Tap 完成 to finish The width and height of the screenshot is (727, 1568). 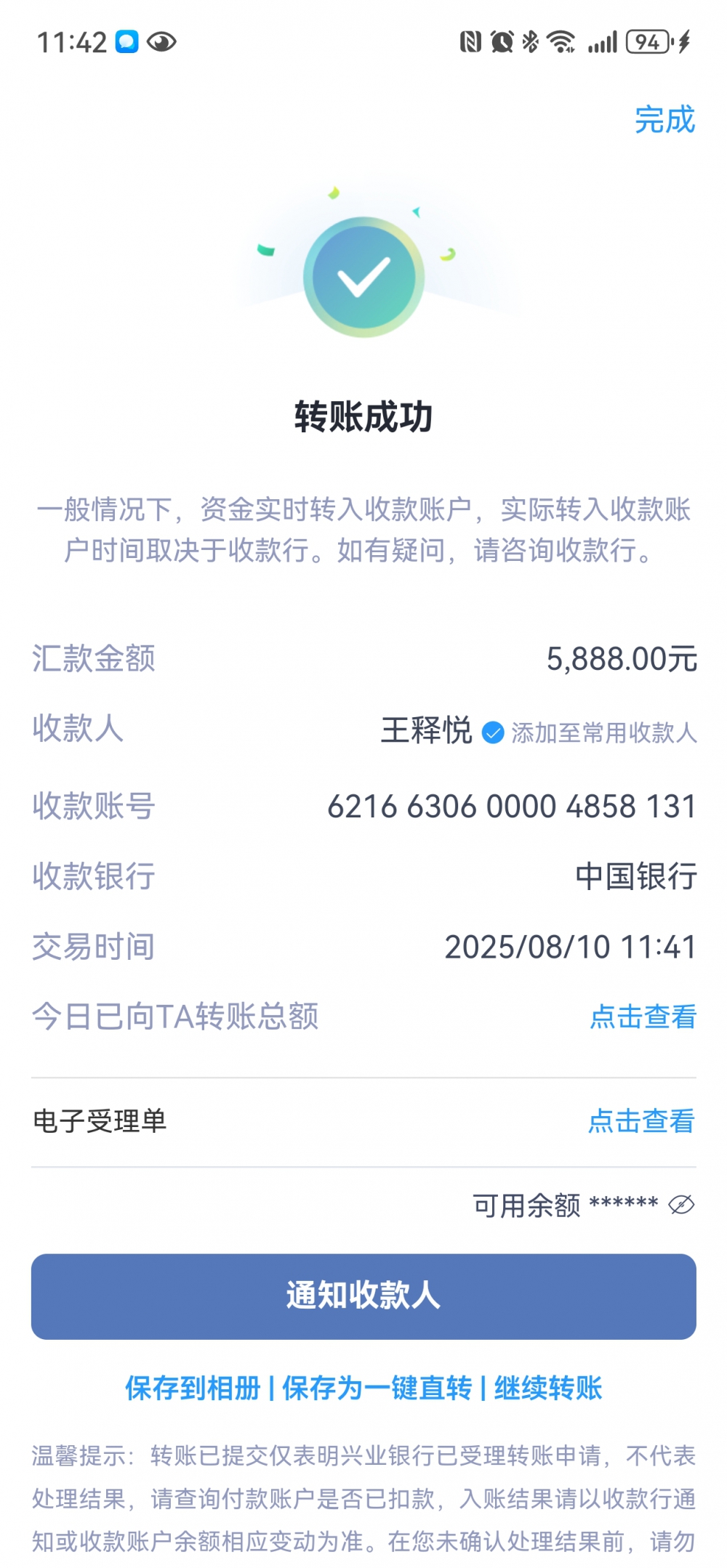[x=664, y=120]
